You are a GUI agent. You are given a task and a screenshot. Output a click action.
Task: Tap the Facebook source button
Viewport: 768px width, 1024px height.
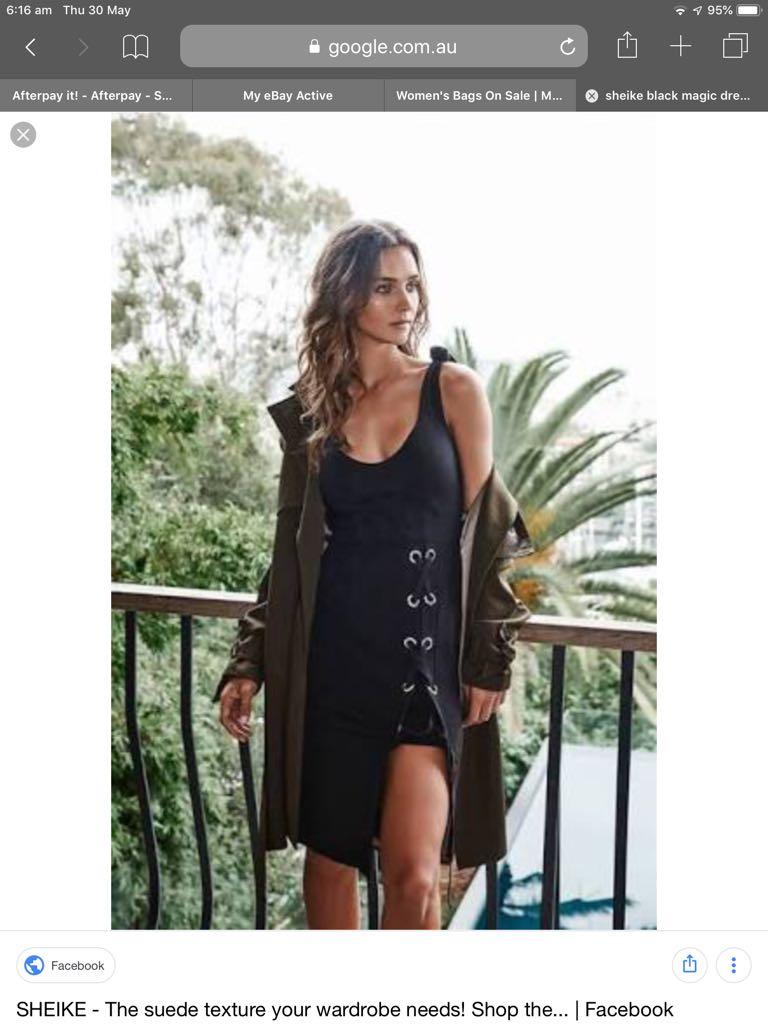pyautogui.click(x=65, y=965)
